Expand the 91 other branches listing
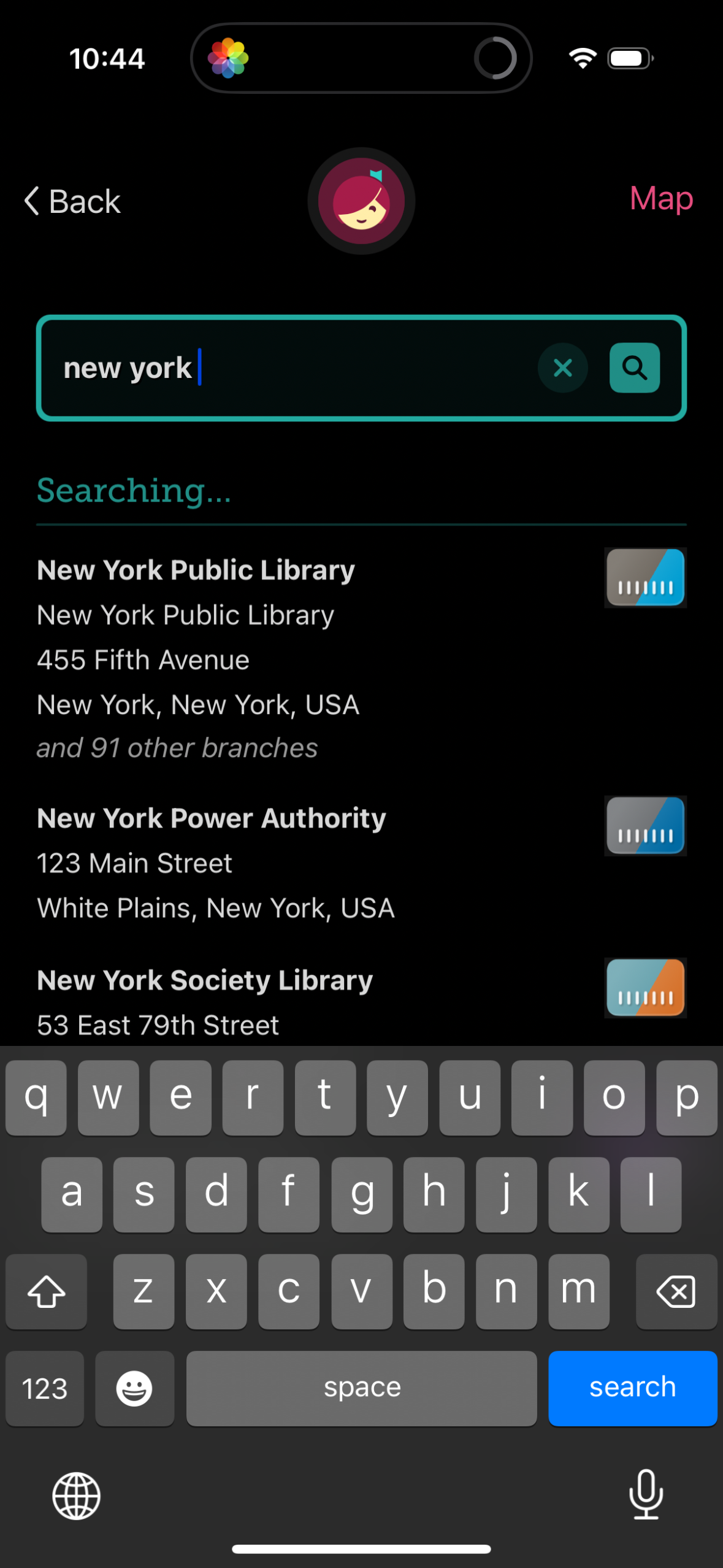 [x=177, y=747]
